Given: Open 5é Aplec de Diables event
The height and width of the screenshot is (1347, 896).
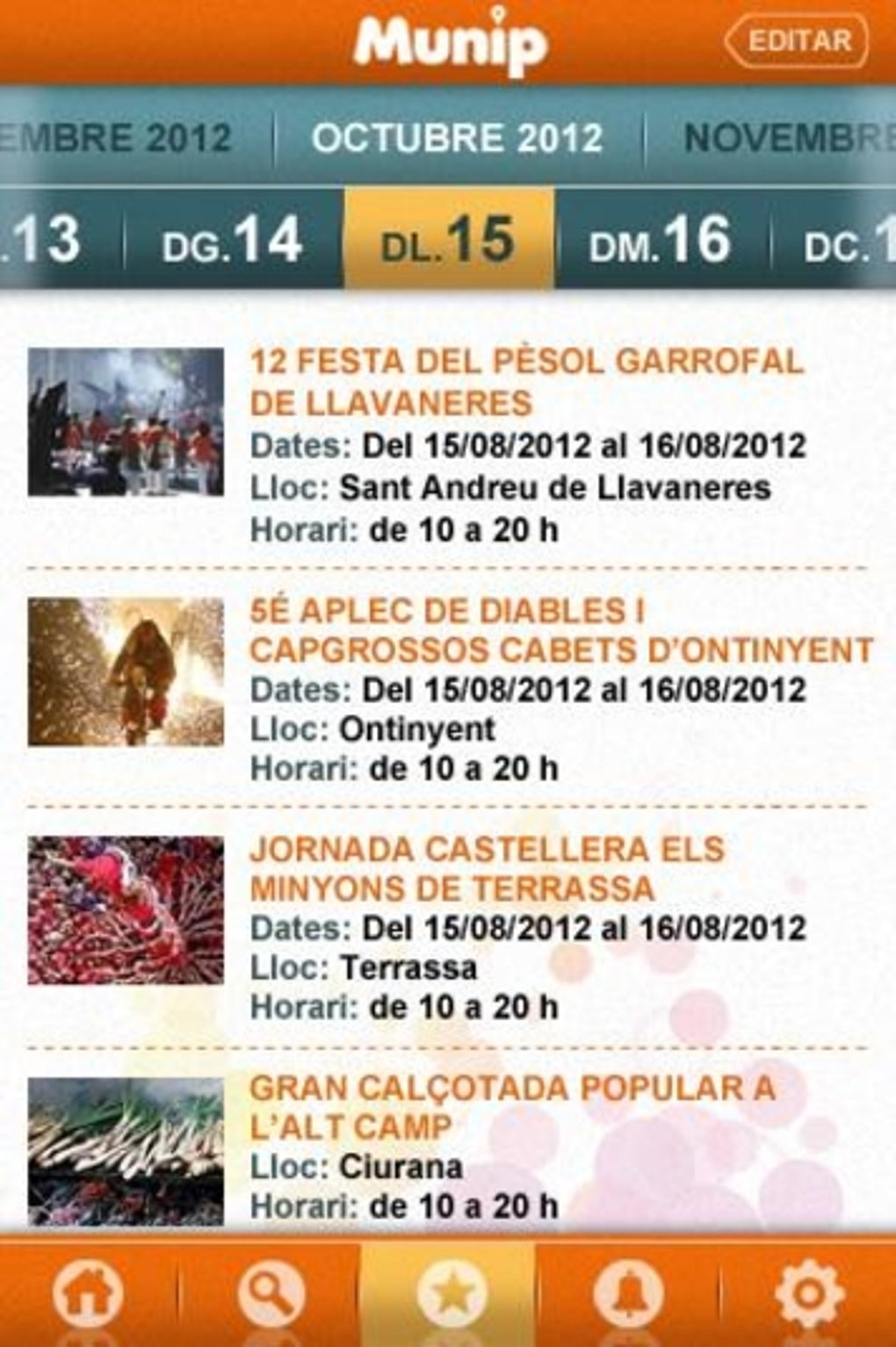Looking at the screenshot, I should [x=448, y=688].
